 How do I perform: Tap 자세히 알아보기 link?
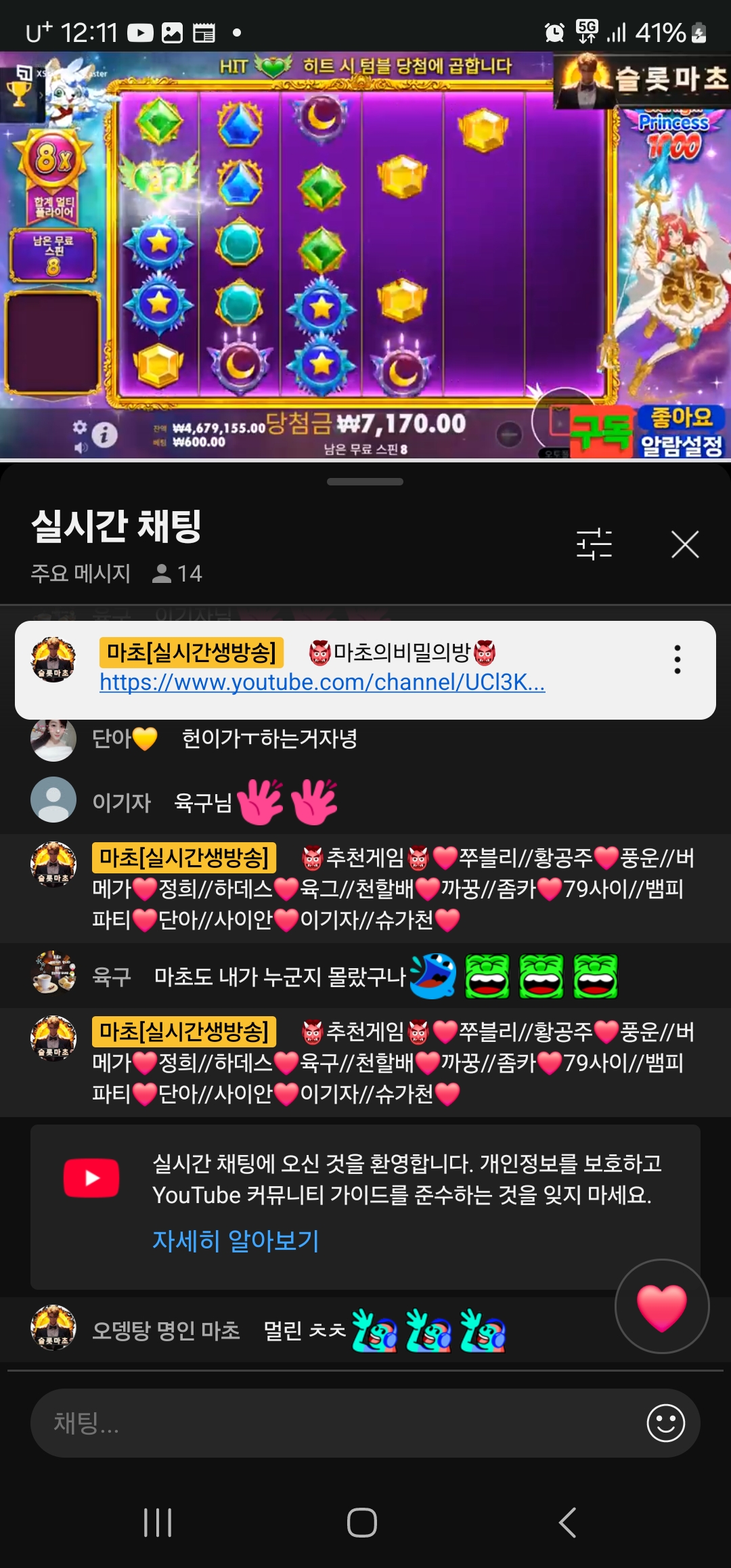236,1240
